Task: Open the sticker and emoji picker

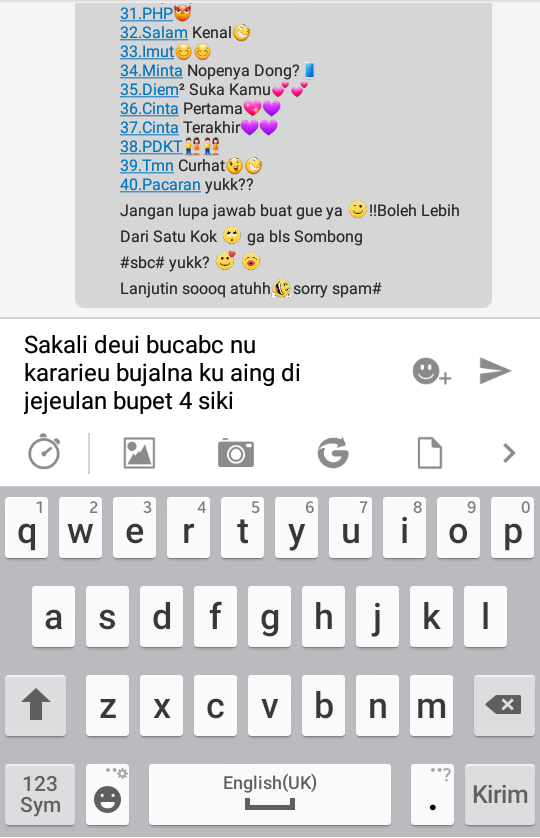Action: click(431, 371)
